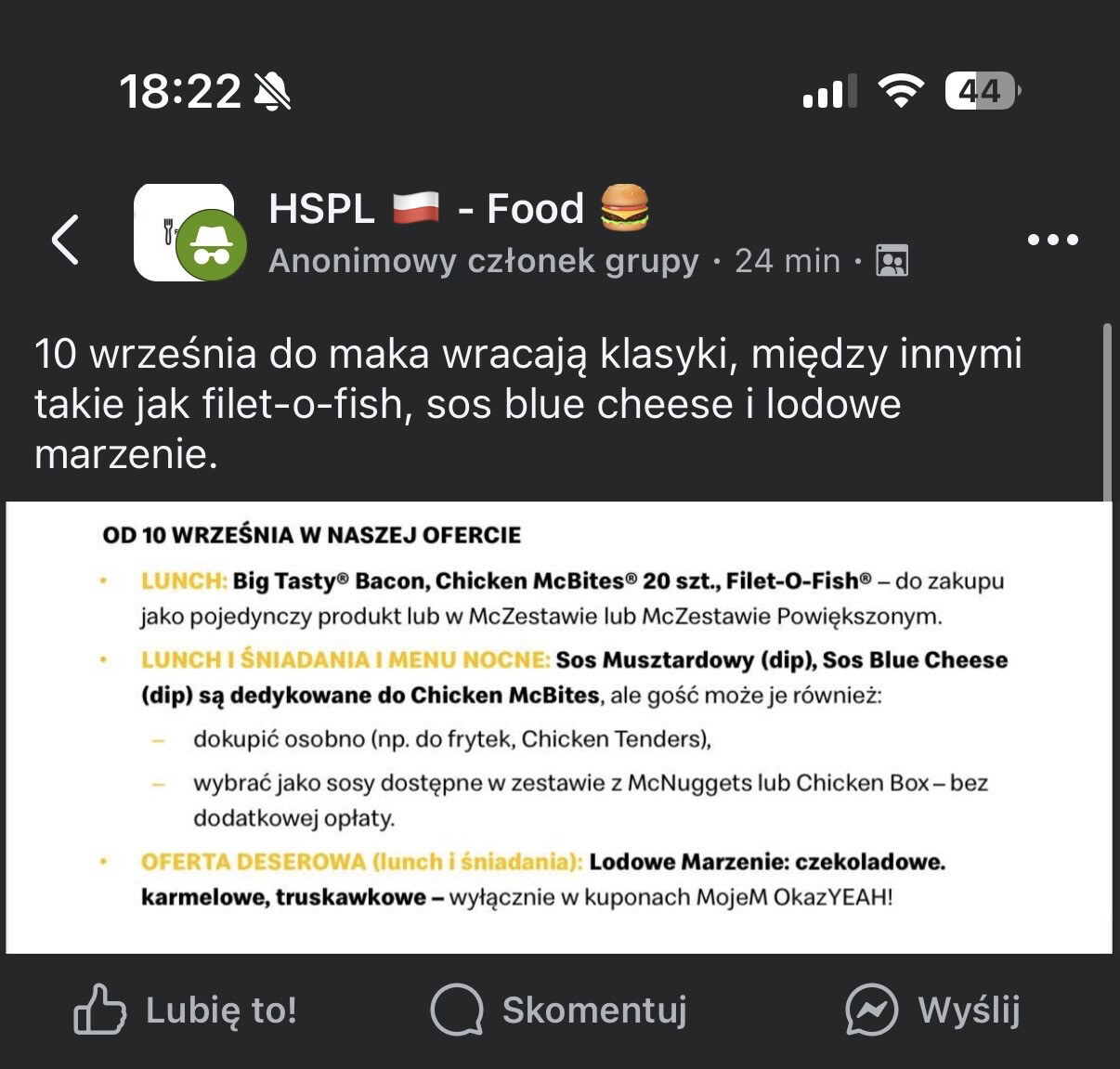
Task: Open the group avatar picture
Action: click(x=184, y=232)
